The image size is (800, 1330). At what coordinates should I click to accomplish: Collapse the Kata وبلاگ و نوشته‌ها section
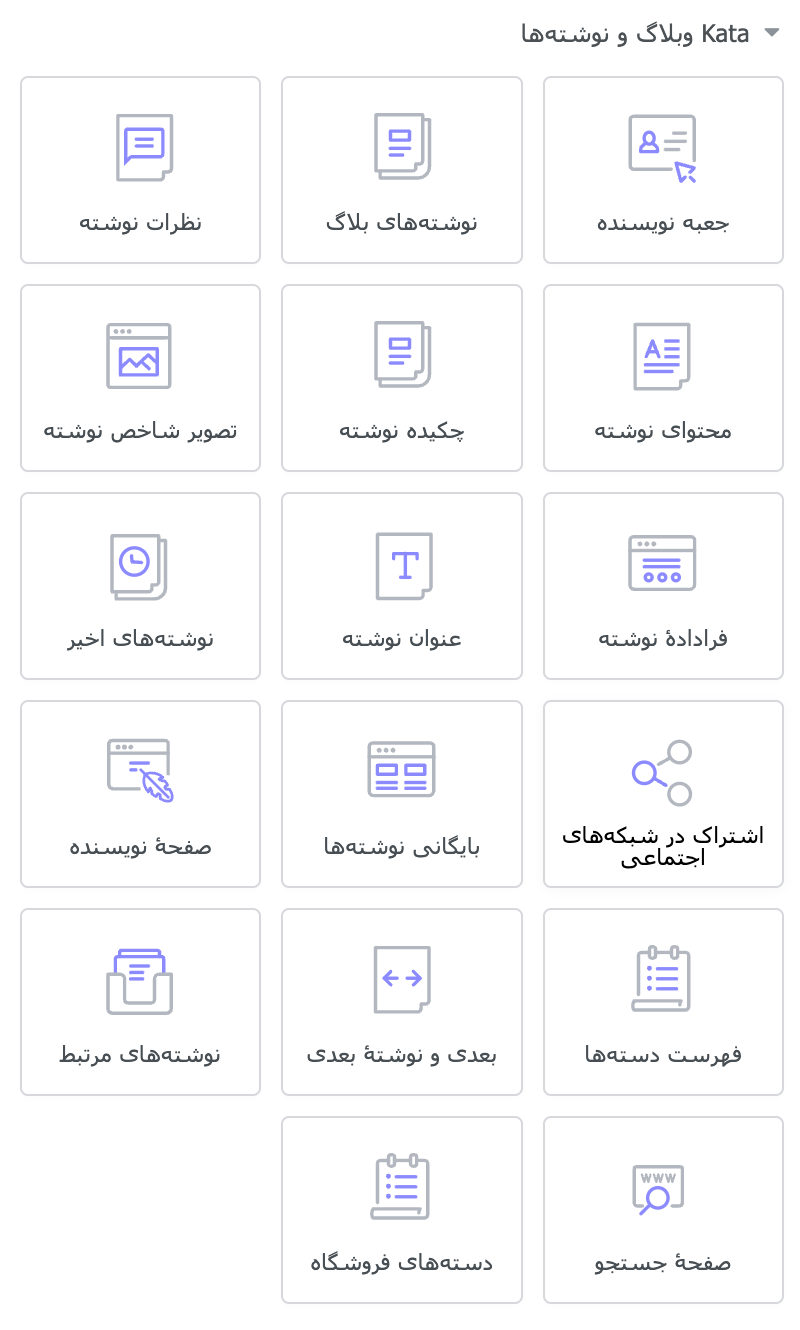coord(771,33)
